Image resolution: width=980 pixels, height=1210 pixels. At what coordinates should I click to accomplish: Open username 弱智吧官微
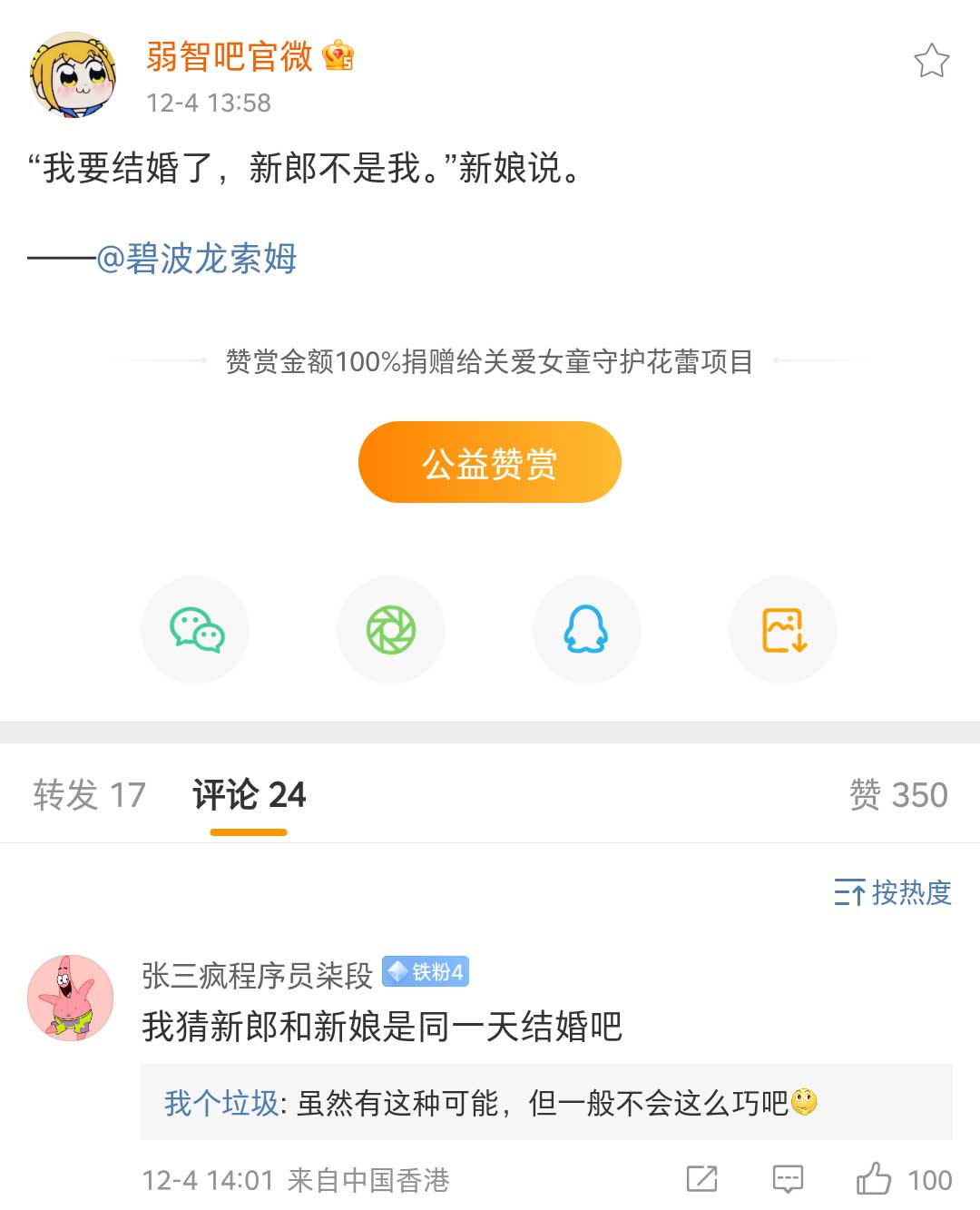pos(229,56)
